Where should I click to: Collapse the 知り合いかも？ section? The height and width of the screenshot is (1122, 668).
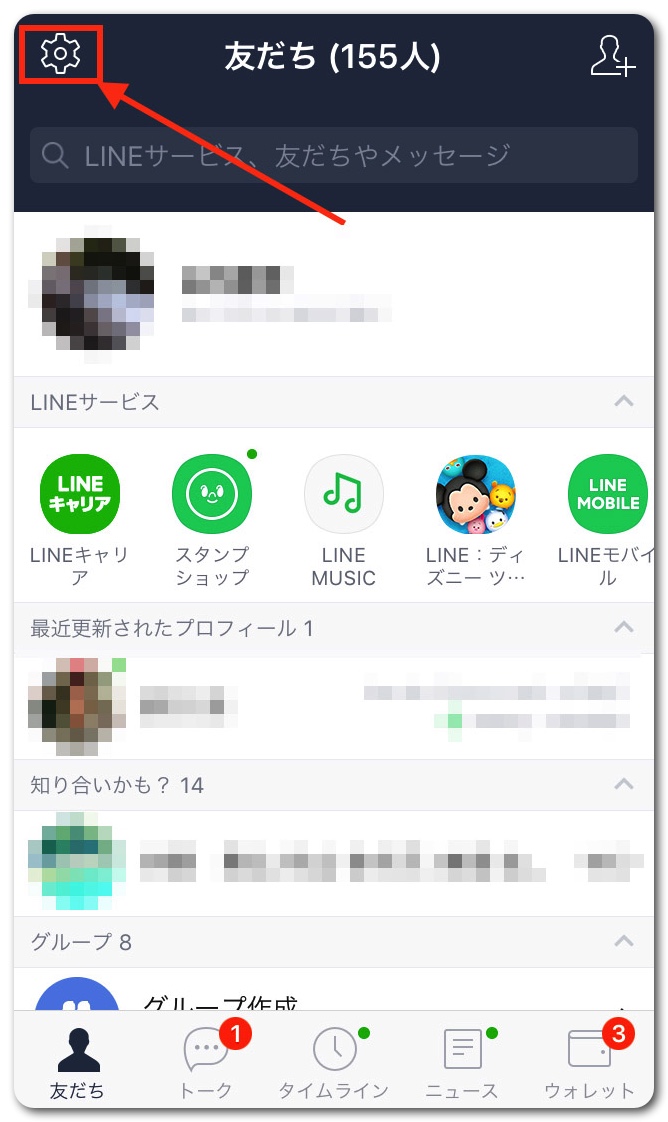623,784
